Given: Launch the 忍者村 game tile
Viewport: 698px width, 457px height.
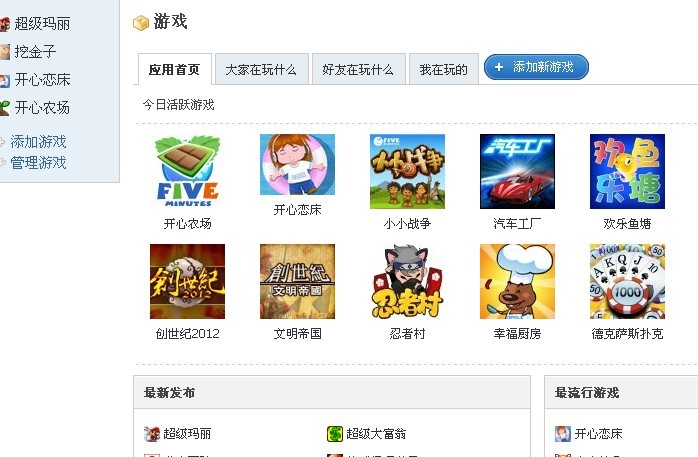Looking at the screenshot, I should 407,282.
